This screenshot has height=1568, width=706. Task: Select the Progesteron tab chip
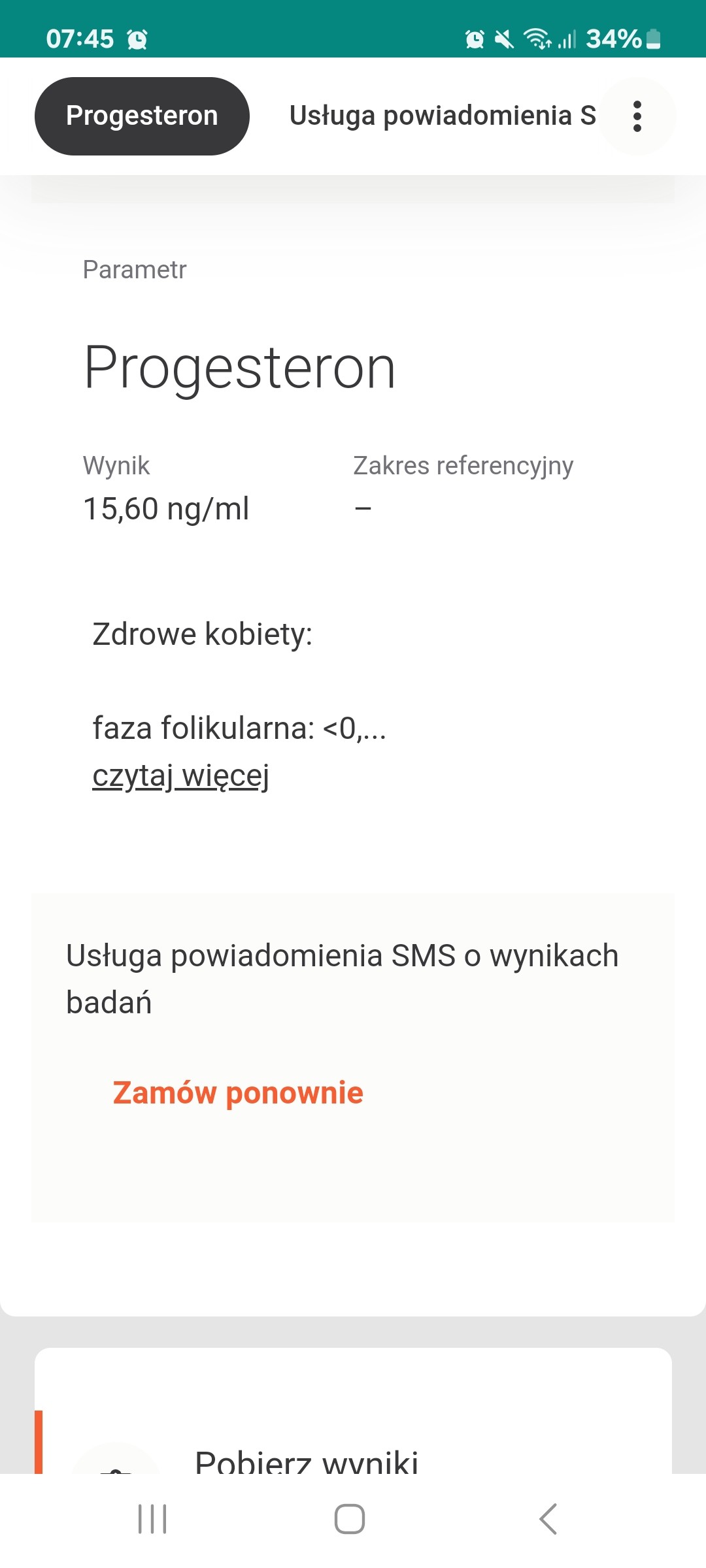tap(142, 116)
